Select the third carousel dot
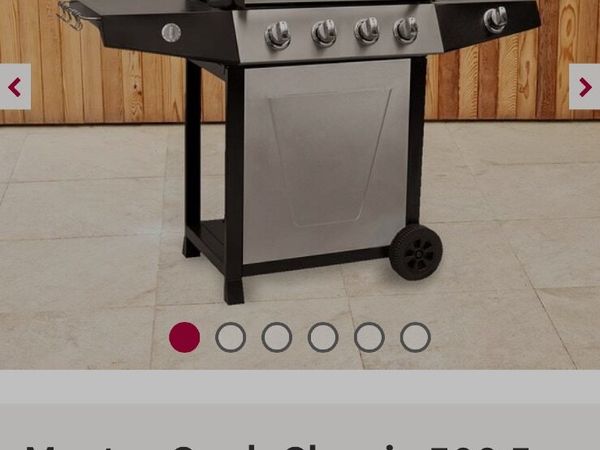Viewport: 600px width, 450px height. (x=277, y=338)
